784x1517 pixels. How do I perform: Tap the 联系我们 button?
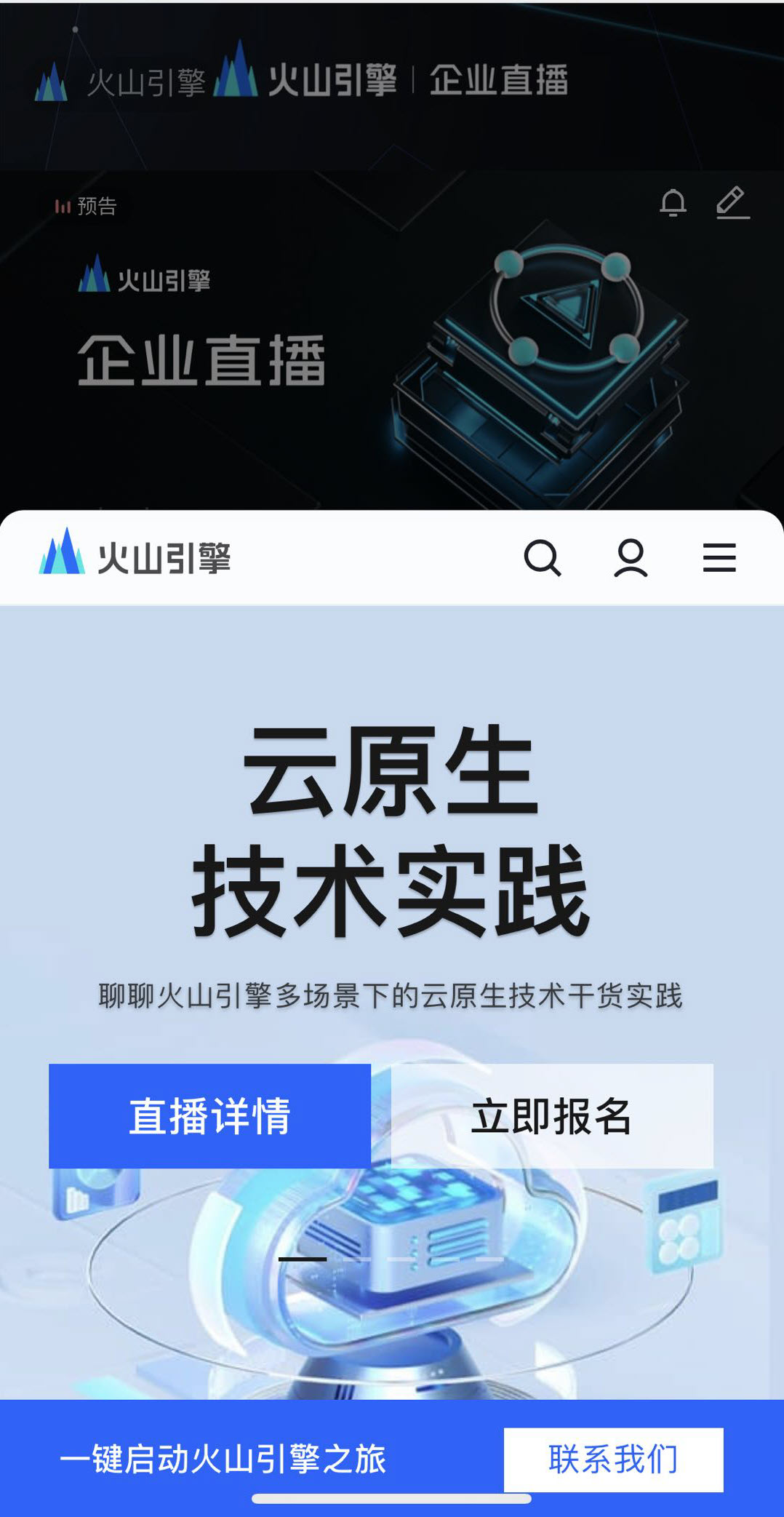613,1459
